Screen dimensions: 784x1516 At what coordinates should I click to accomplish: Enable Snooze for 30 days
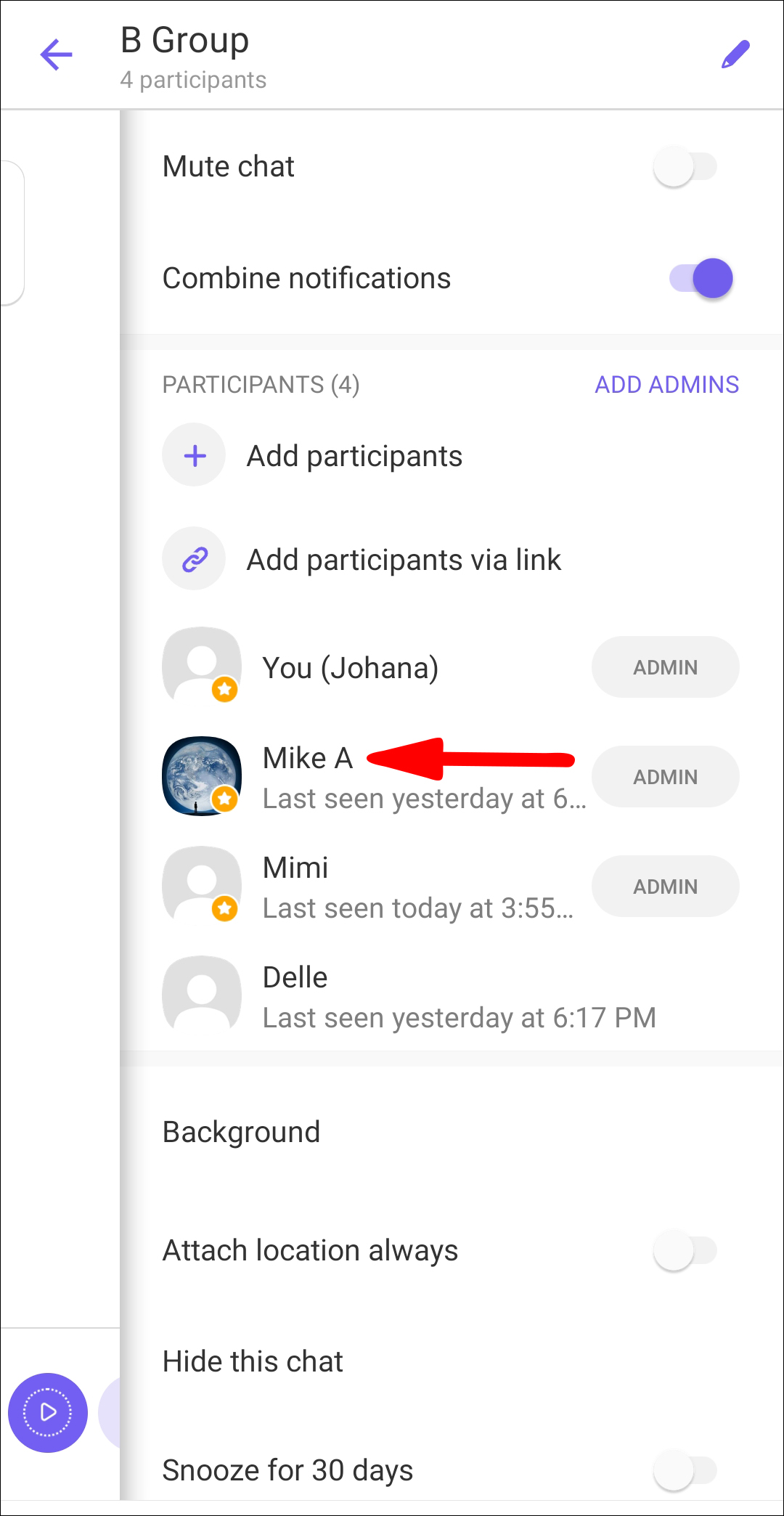pyautogui.click(x=685, y=1470)
